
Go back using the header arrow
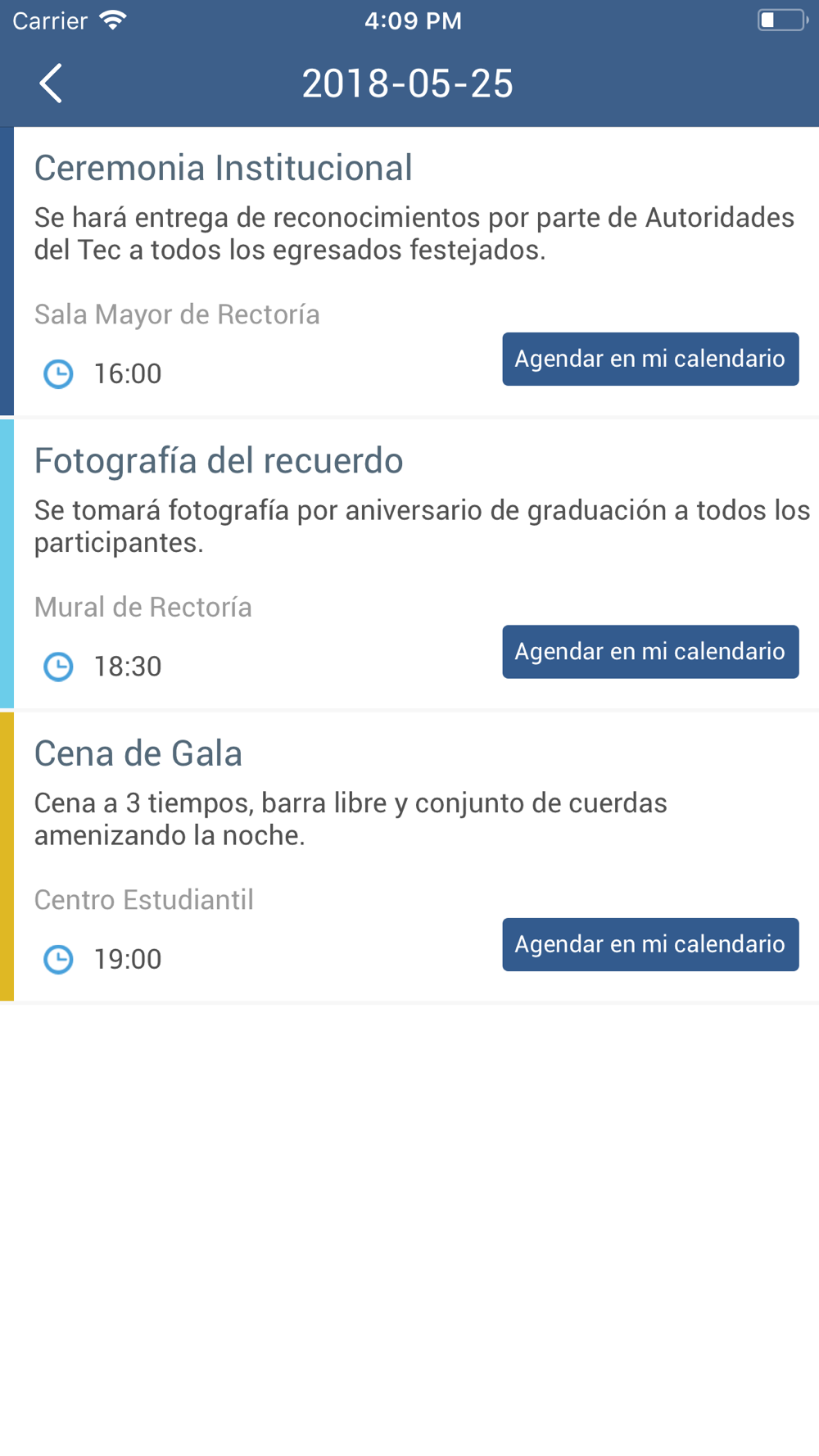51,84
